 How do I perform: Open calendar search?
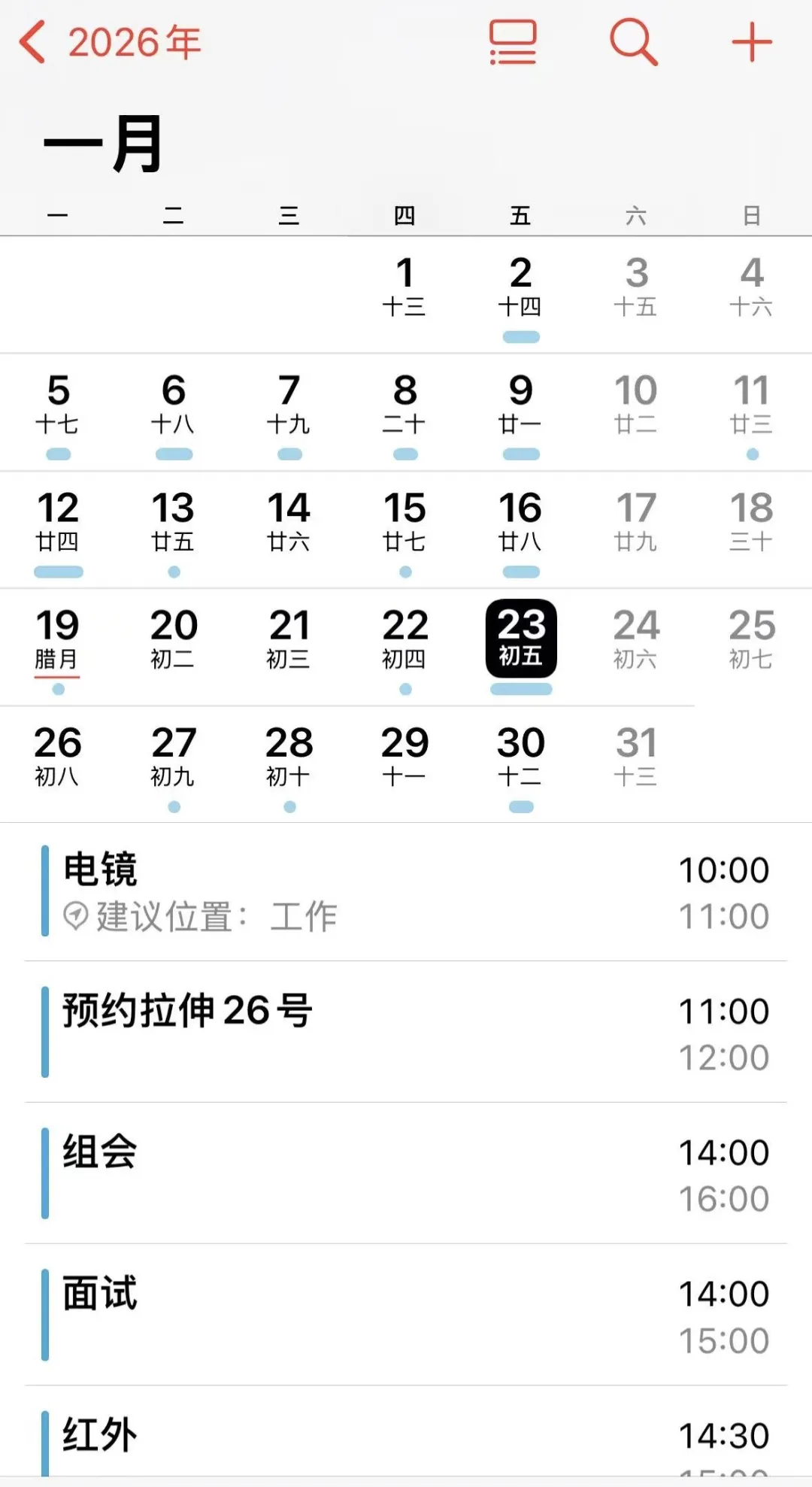(633, 42)
